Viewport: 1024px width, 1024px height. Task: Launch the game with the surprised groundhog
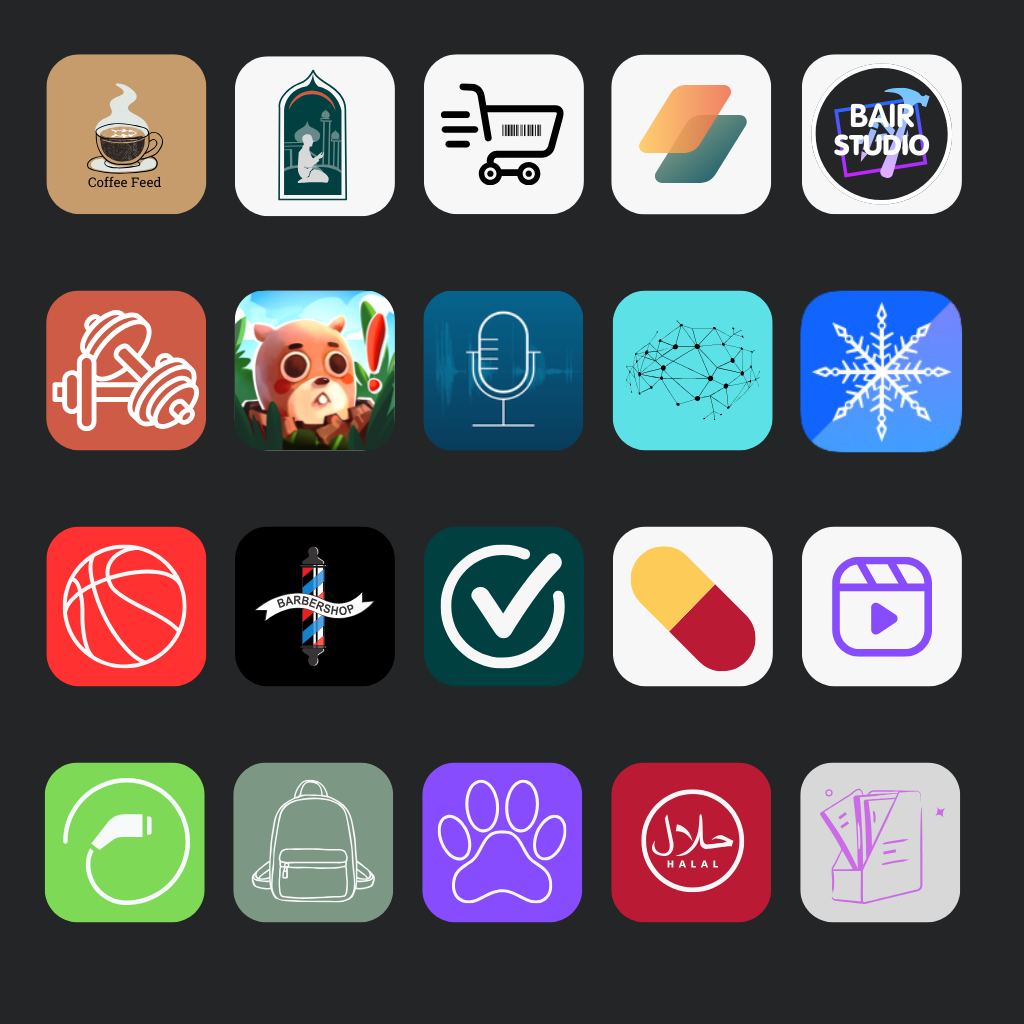coord(315,370)
